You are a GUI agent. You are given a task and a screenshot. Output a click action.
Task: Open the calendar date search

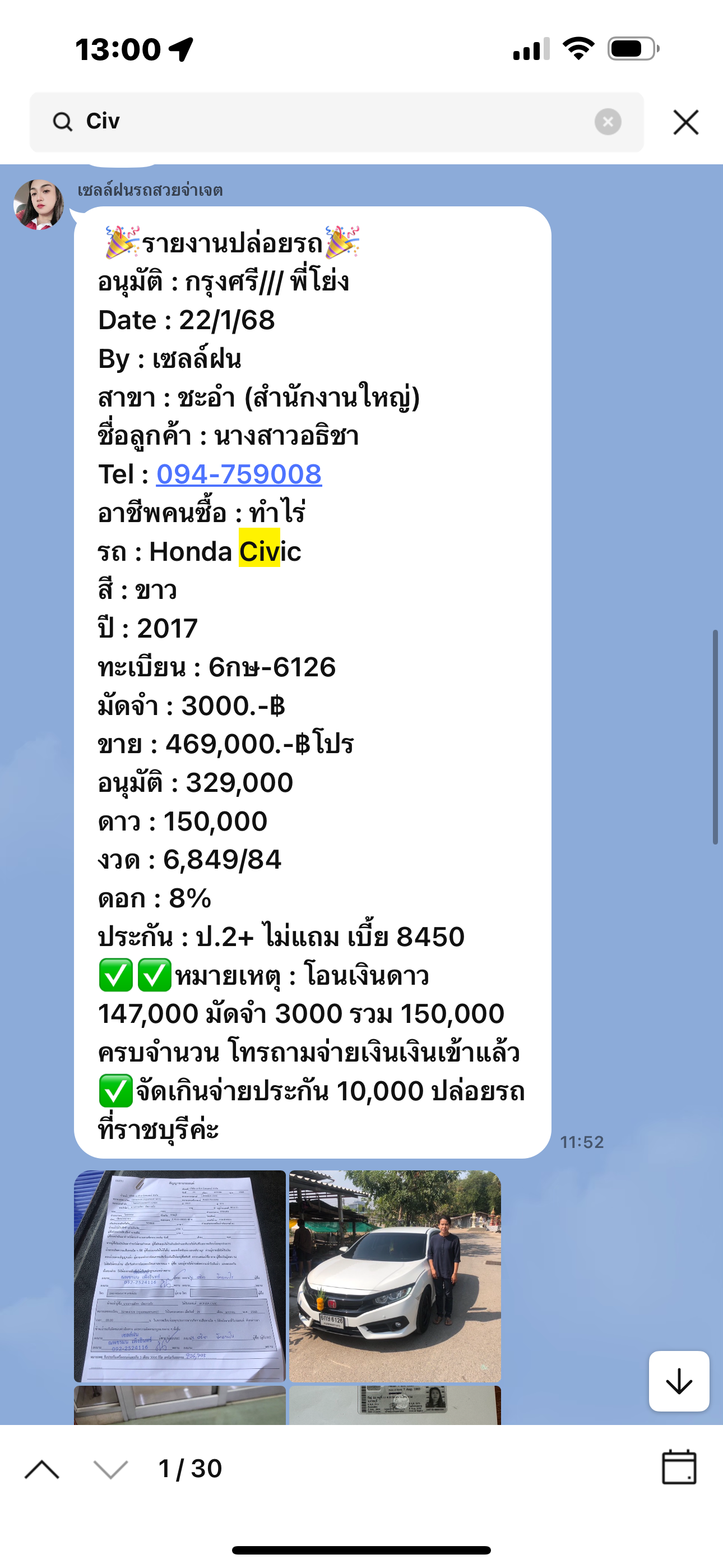[679, 1468]
